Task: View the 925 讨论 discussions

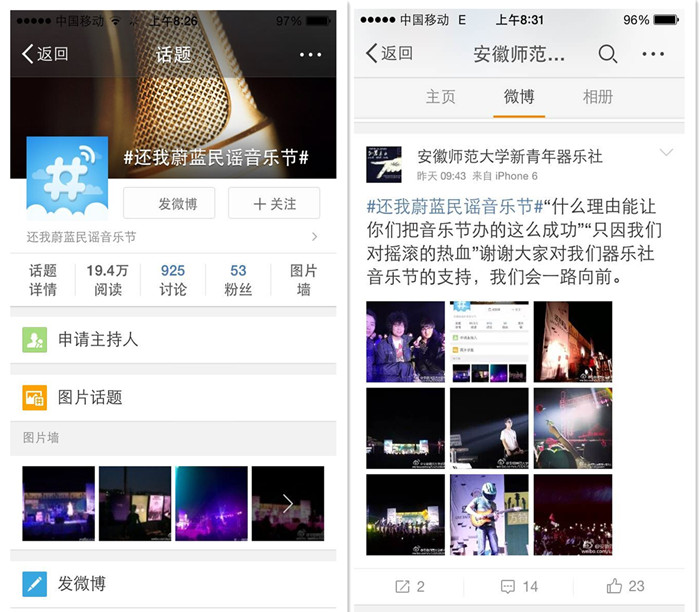Action: (173, 280)
